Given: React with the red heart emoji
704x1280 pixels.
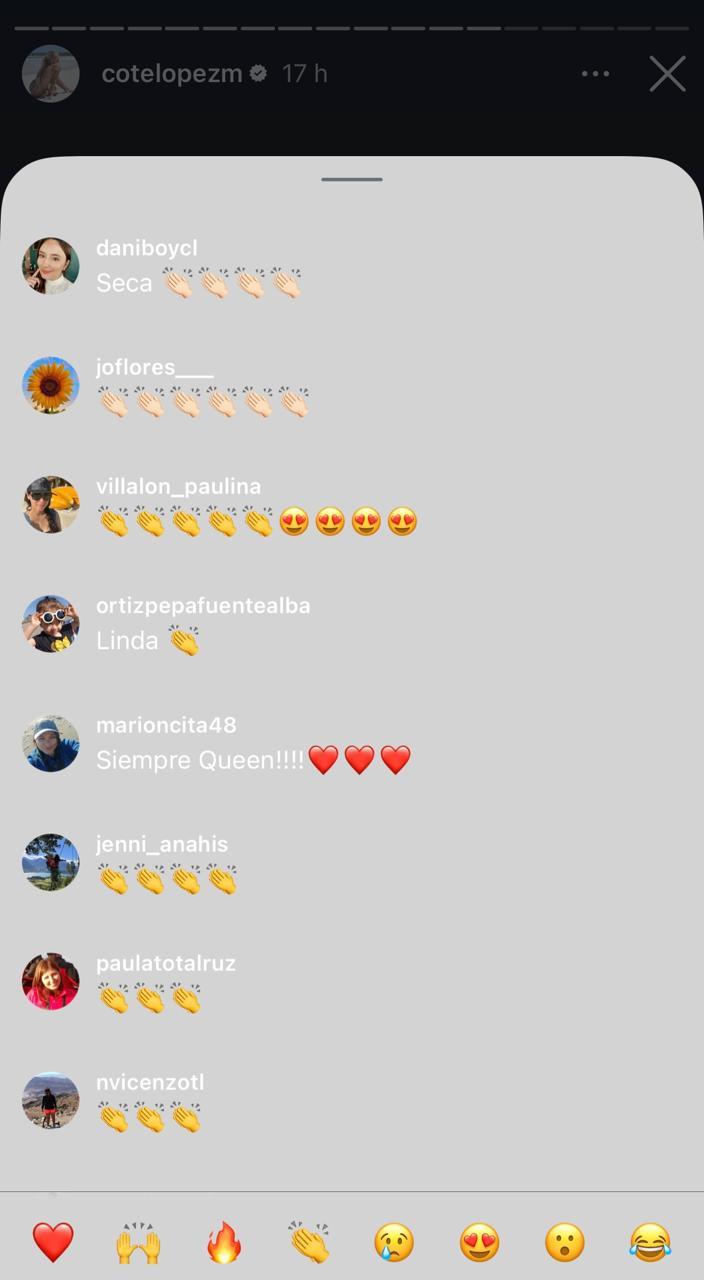Looking at the screenshot, I should pos(53,1242).
